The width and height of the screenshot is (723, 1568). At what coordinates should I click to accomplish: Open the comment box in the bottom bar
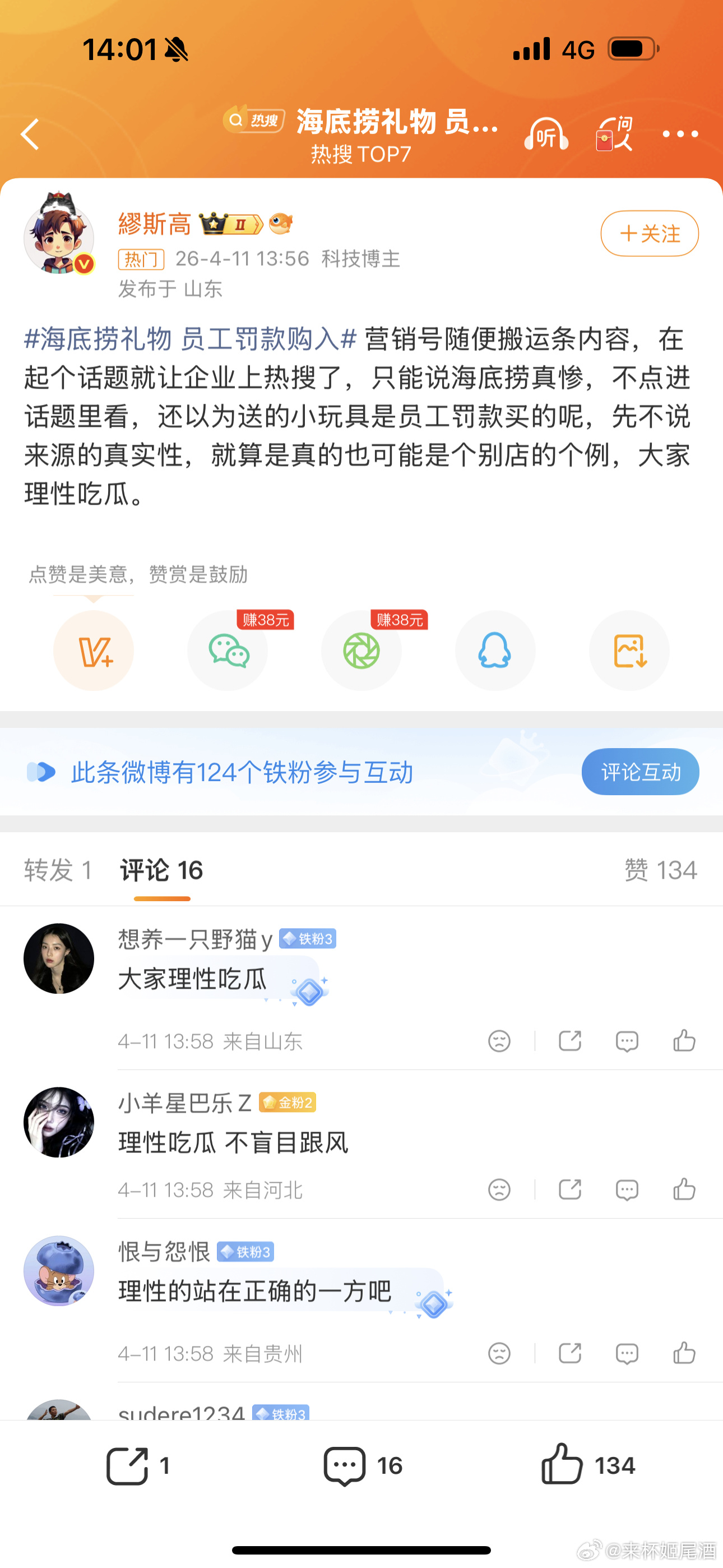[x=362, y=1465]
